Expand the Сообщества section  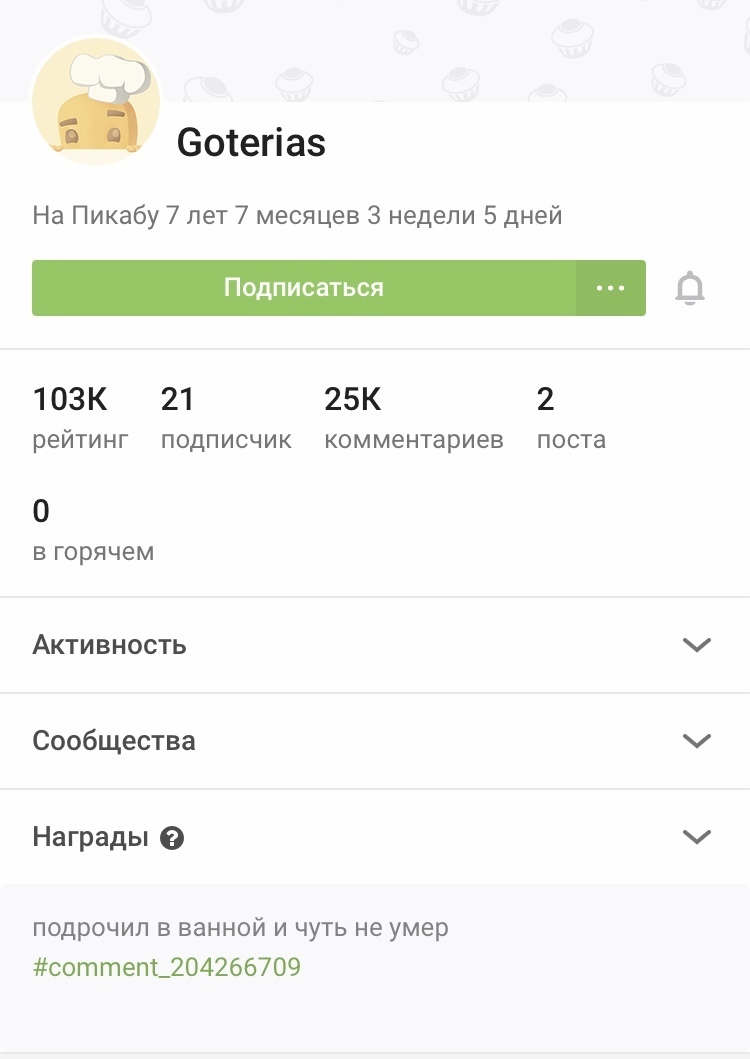pyautogui.click(x=696, y=741)
